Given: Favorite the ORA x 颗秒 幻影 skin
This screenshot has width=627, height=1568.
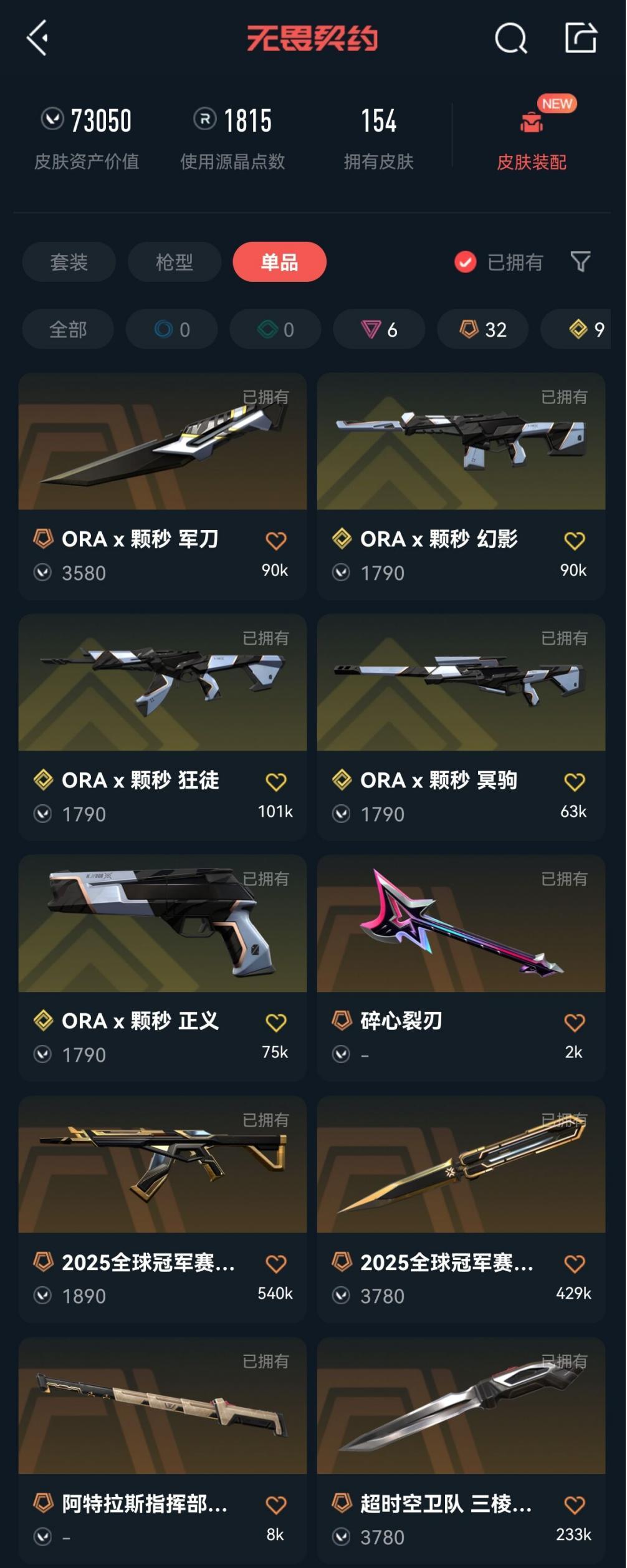Looking at the screenshot, I should click(x=574, y=541).
